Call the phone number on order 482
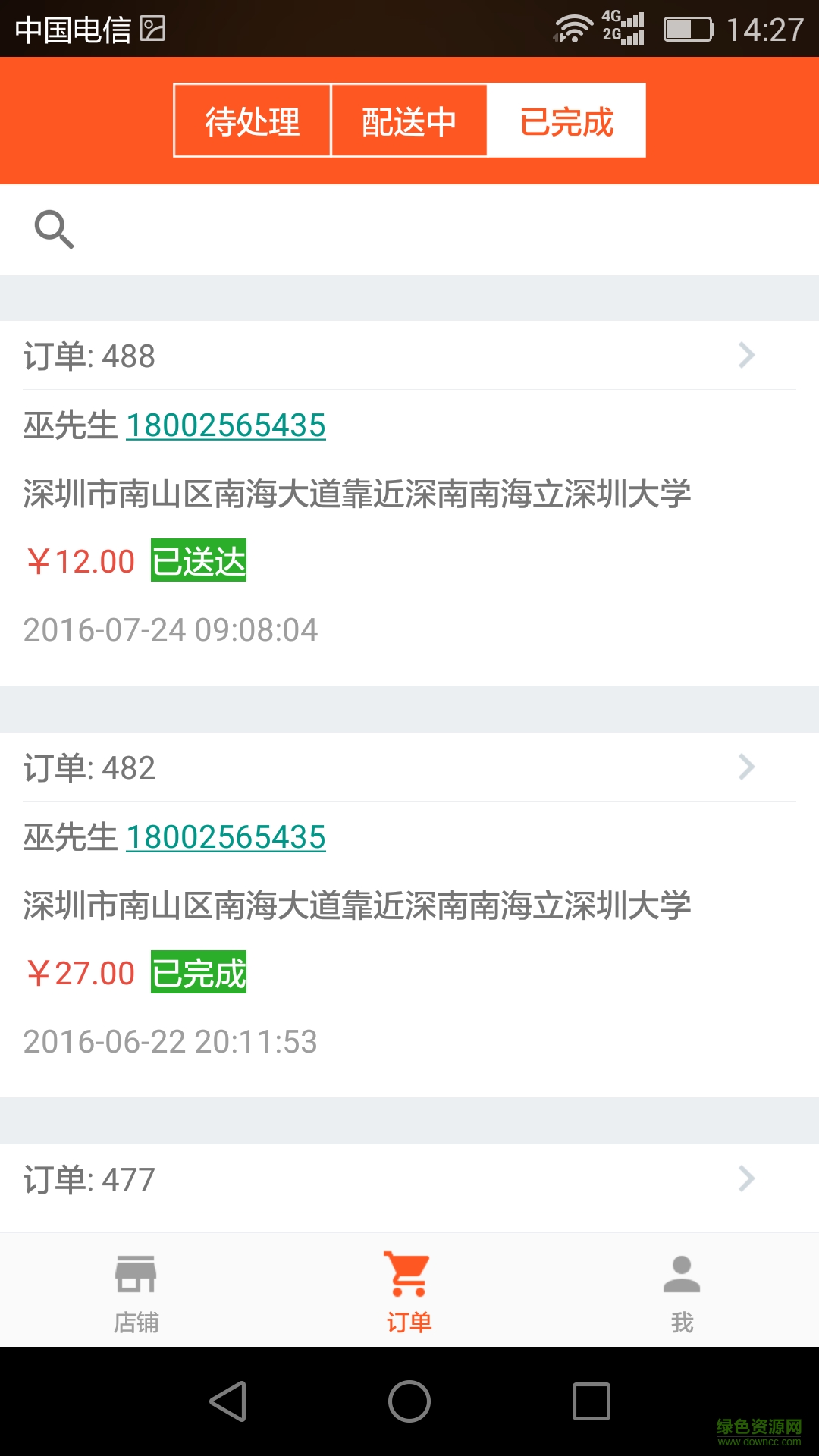Screen dimensions: 819x1456 point(226,837)
